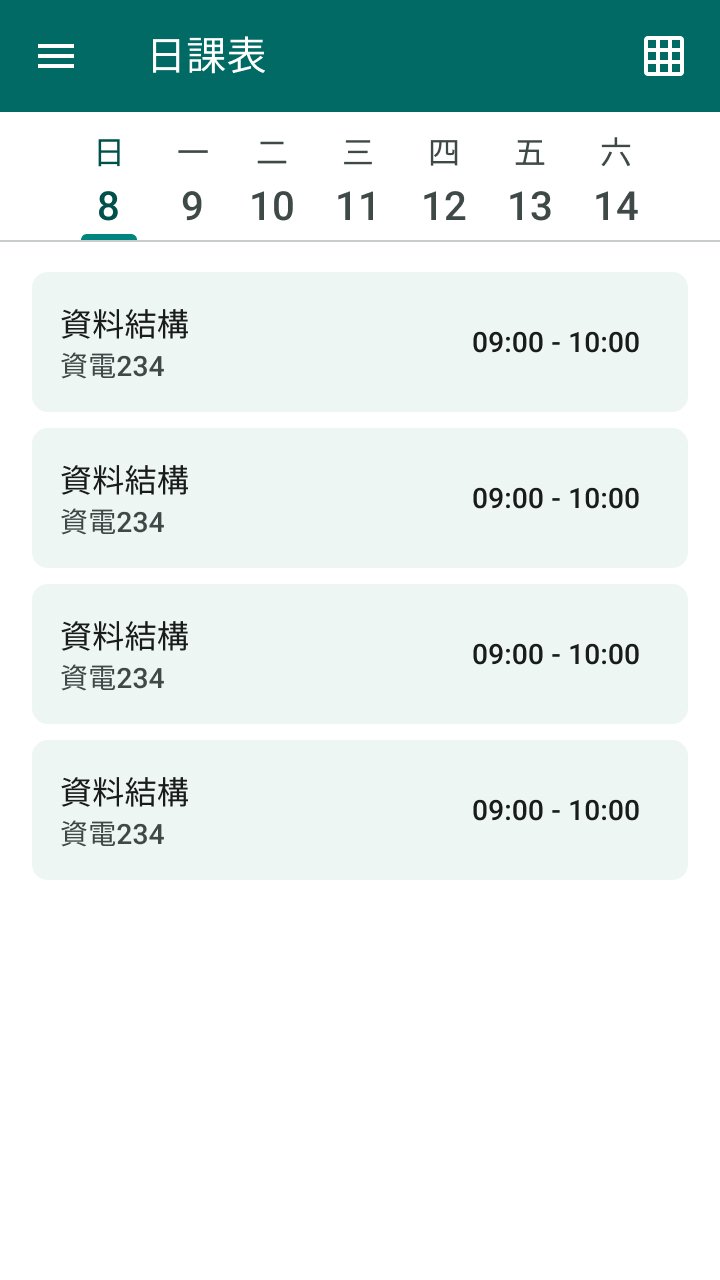This screenshot has width=720, height=1280.
Task: Select Sunday the 8th
Action: pos(108,185)
